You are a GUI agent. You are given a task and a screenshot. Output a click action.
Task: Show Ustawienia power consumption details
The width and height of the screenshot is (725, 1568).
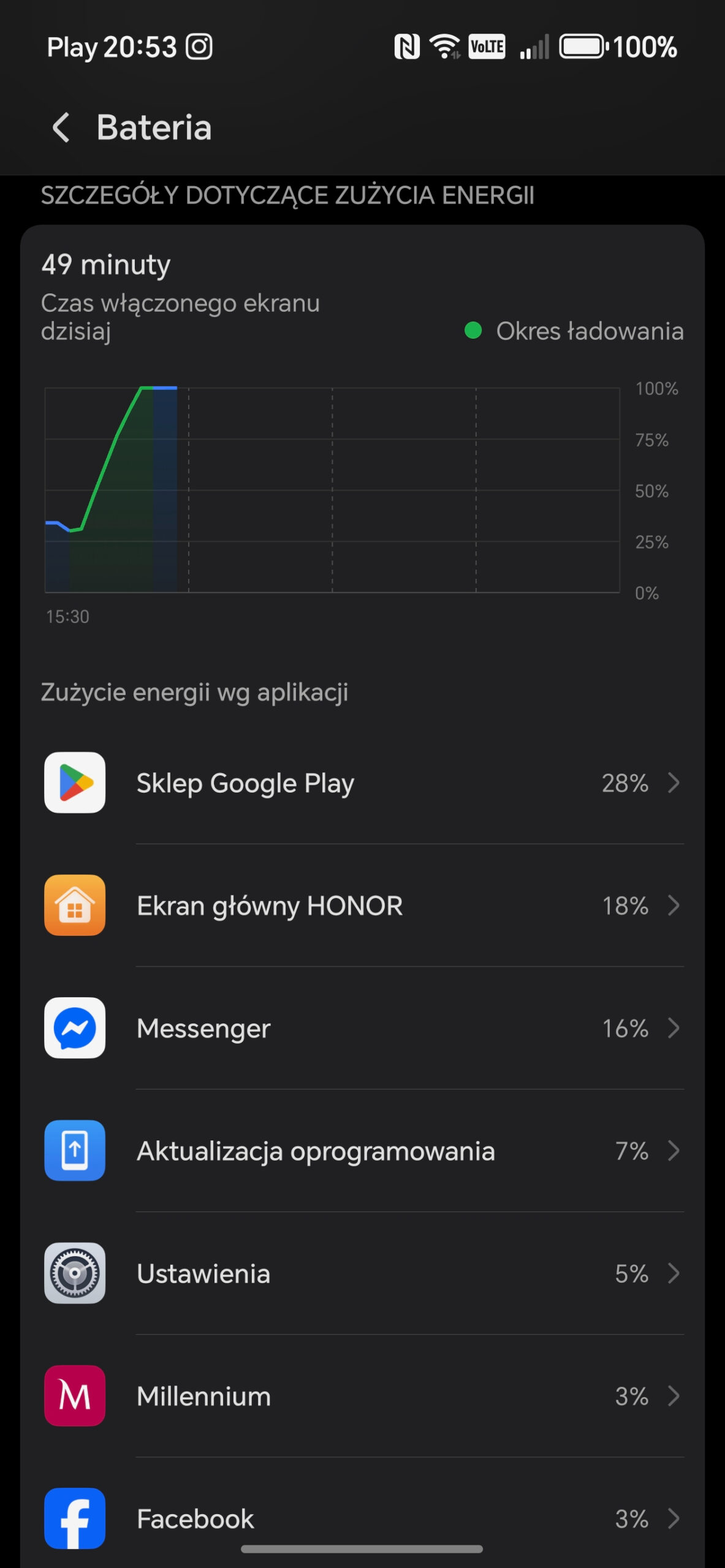(x=363, y=1273)
